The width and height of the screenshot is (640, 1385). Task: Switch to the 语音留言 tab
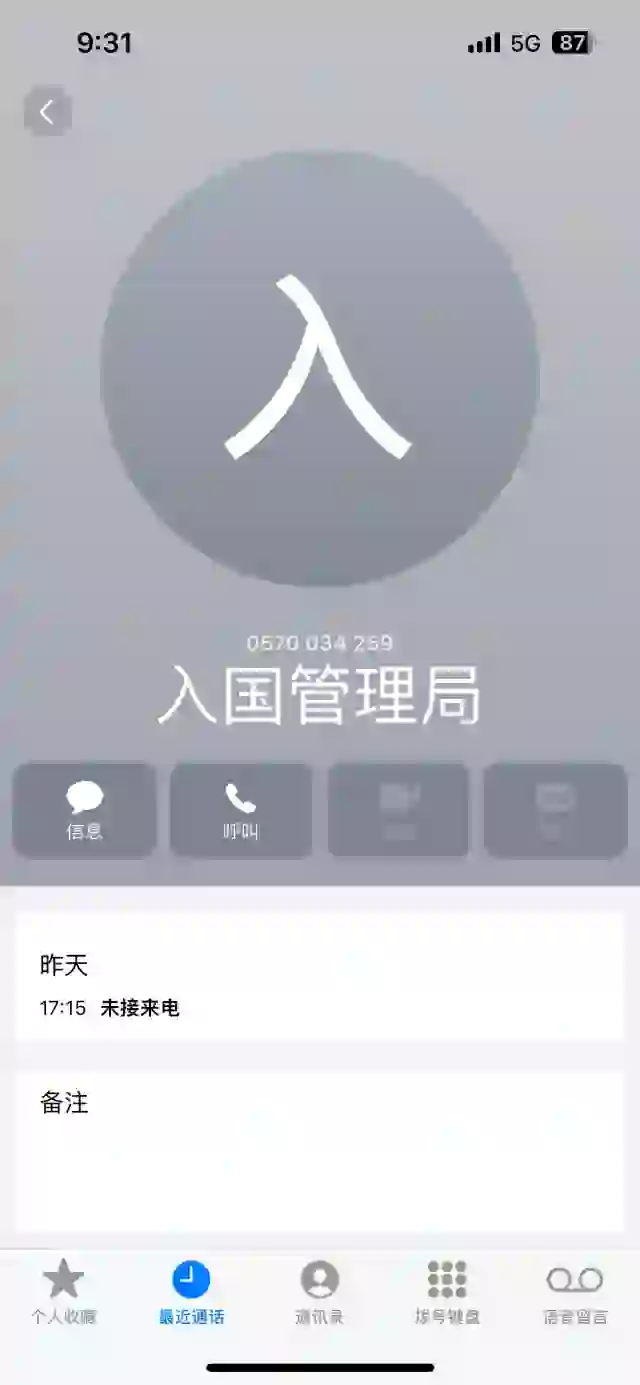tap(575, 1292)
